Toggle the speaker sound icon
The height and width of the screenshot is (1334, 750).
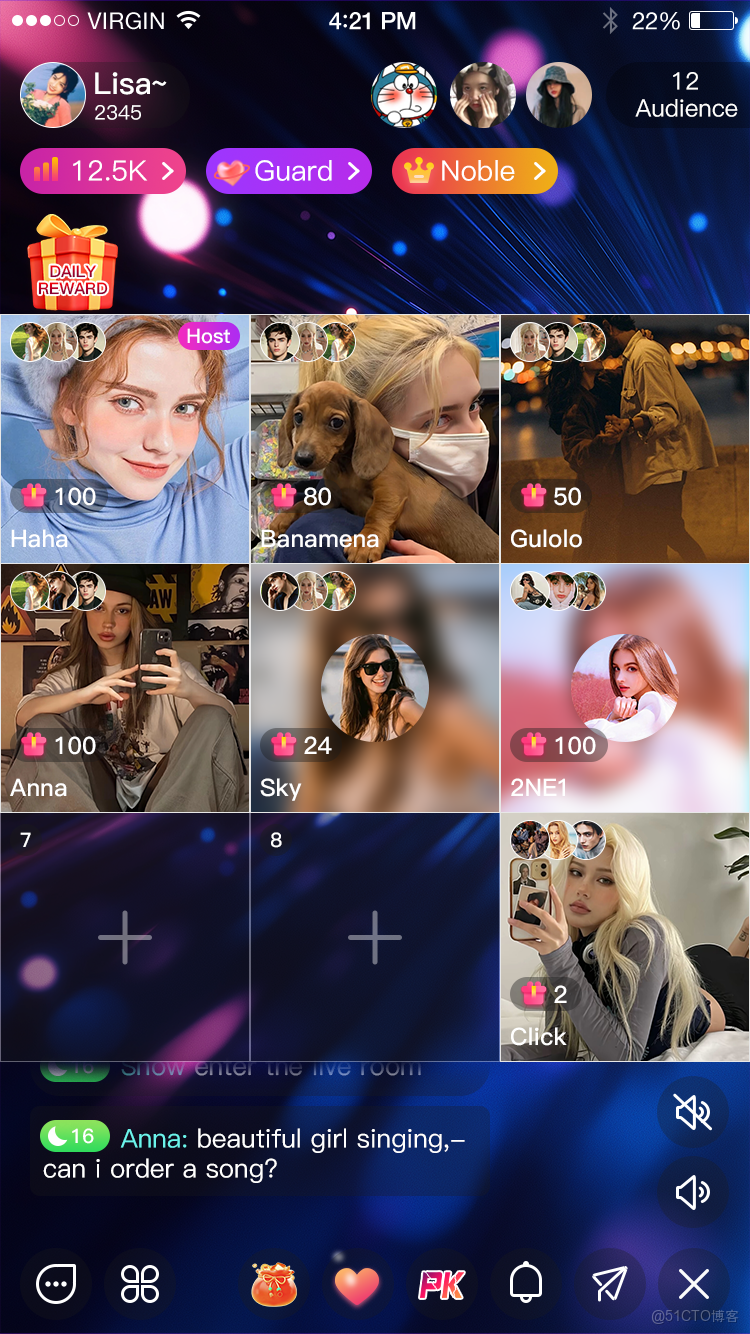point(693,1192)
